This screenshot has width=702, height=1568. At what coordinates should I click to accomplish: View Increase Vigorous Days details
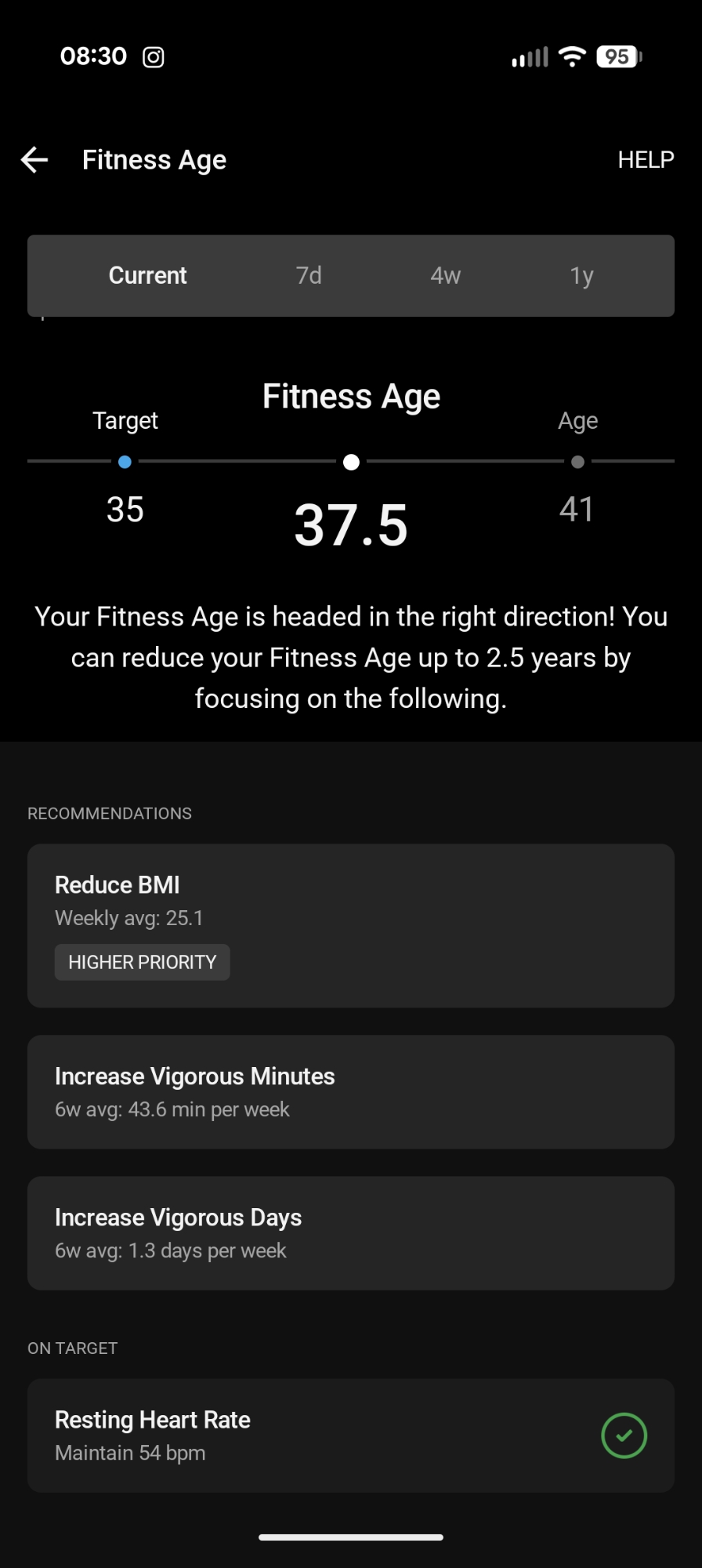tap(350, 1233)
